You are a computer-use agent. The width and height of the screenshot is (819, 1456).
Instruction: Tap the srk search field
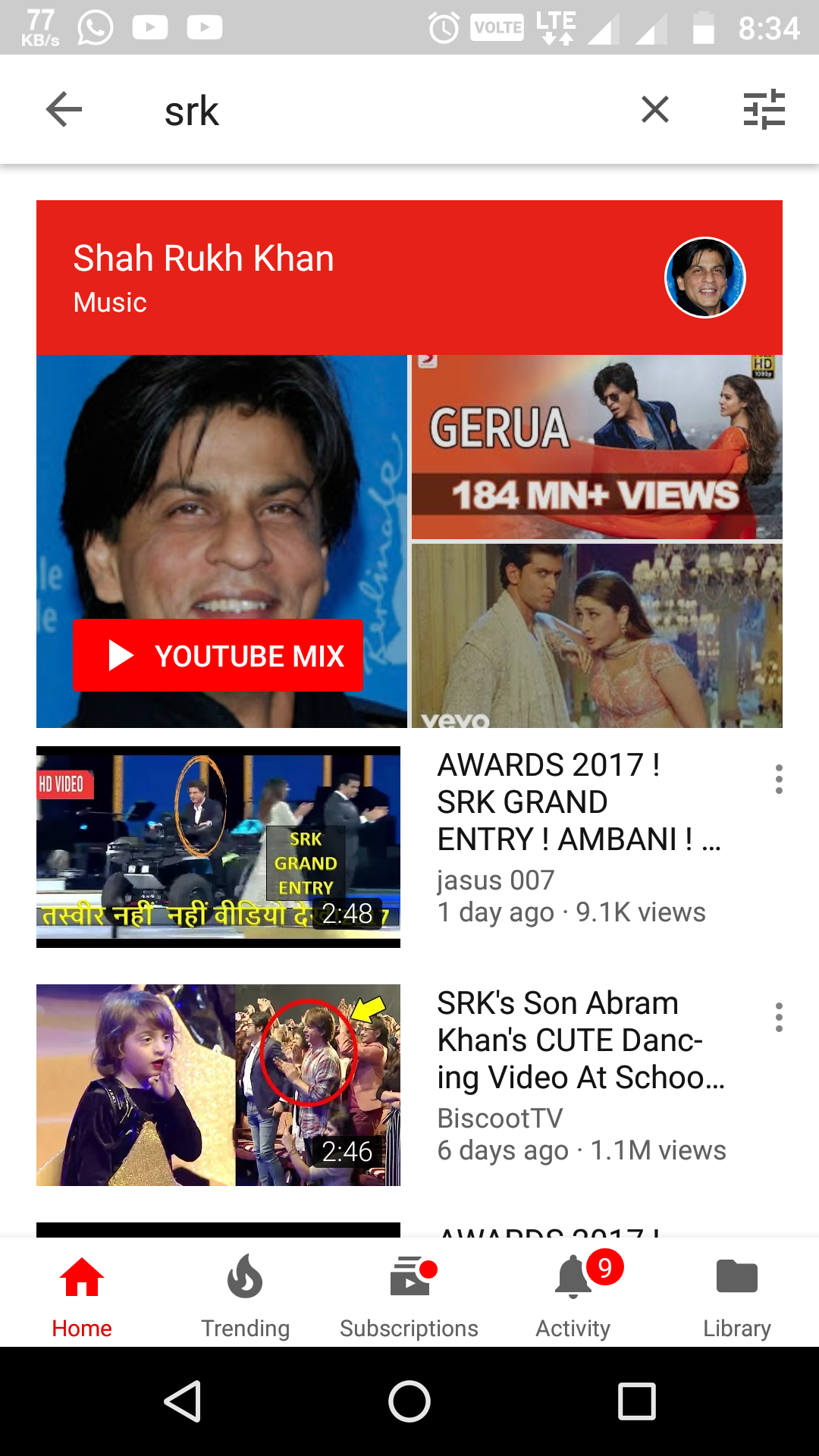(379, 111)
